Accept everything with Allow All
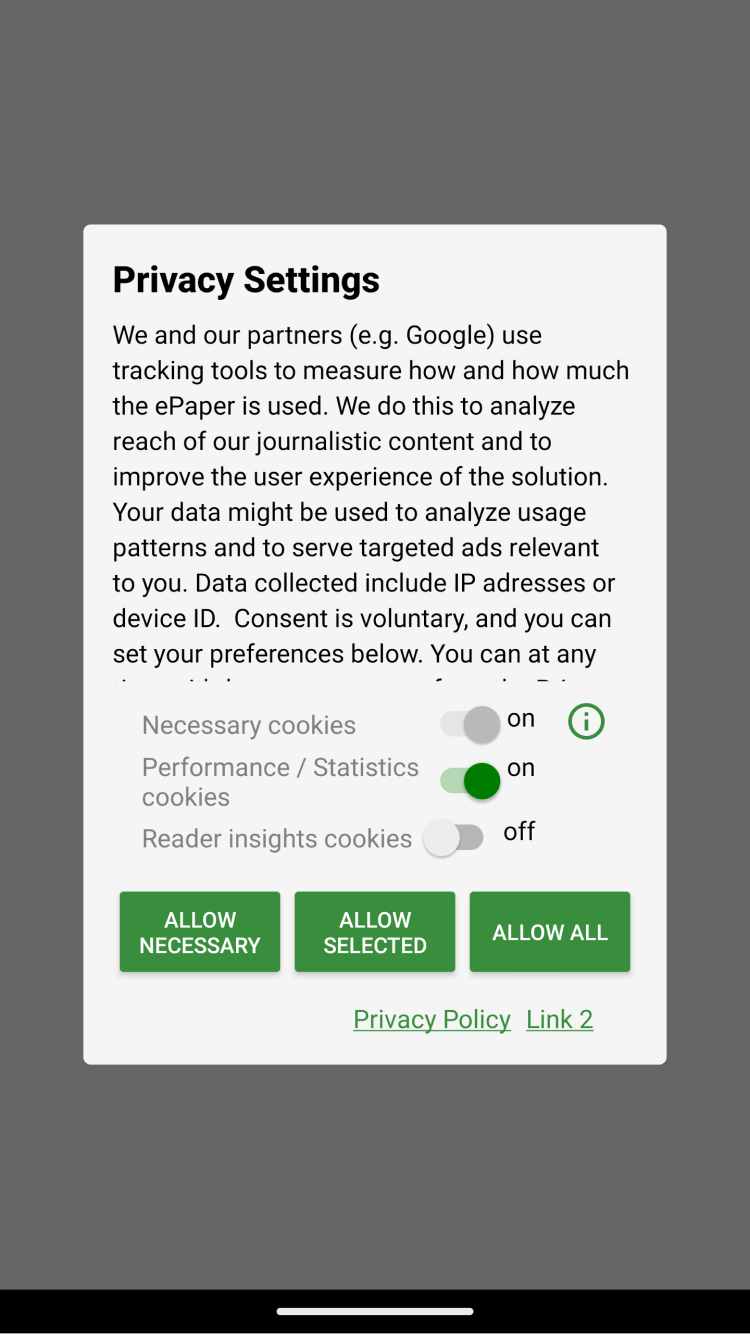 pos(550,932)
